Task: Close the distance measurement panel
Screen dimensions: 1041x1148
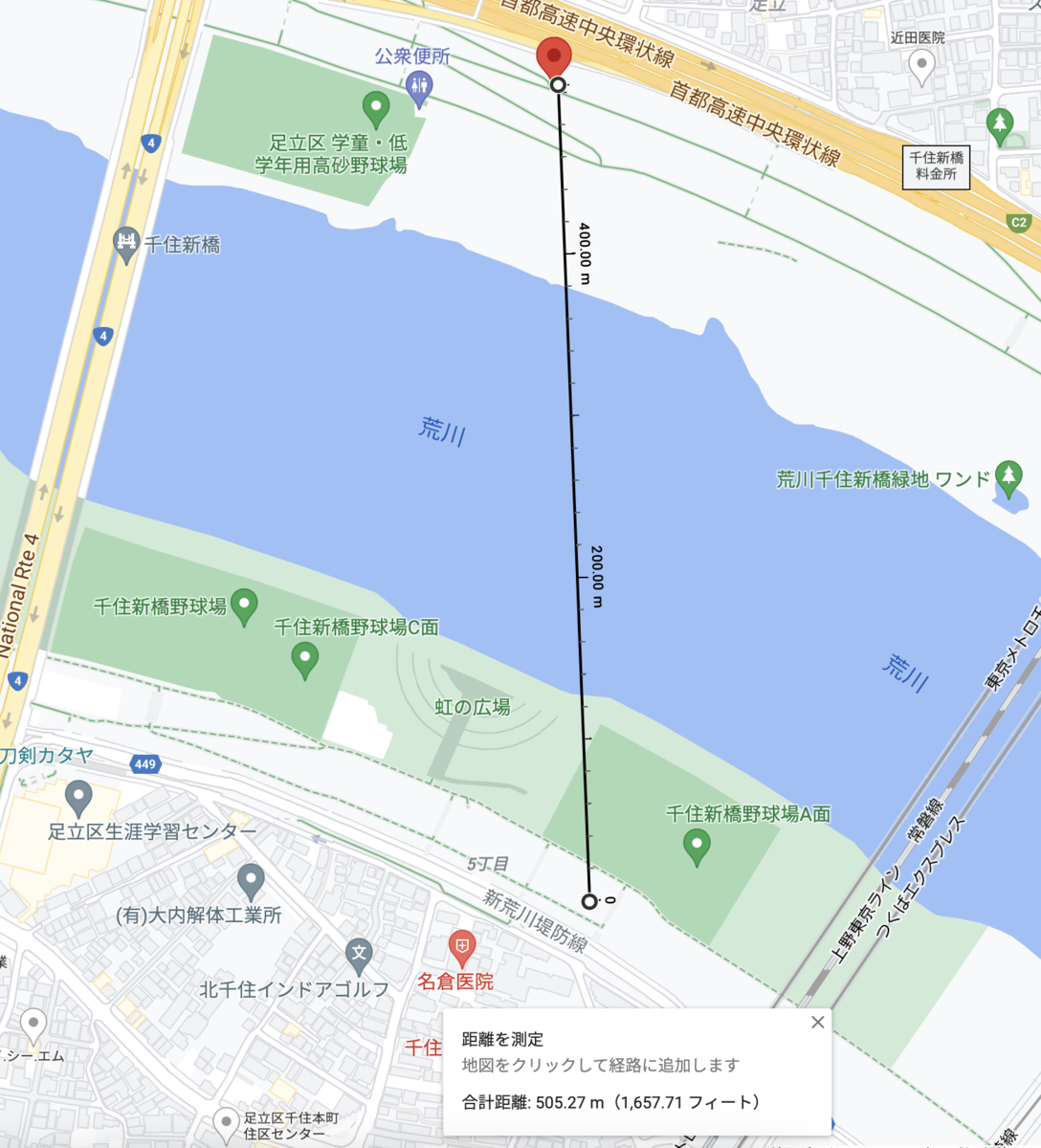Action: (x=817, y=1022)
